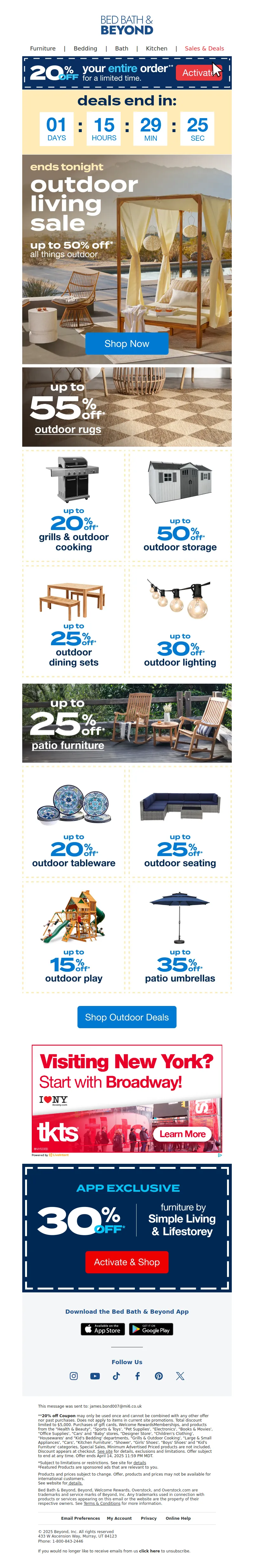This screenshot has width=254, height=1568.
Task: Download from the App Store badge
Action: tap(103, 1330)
